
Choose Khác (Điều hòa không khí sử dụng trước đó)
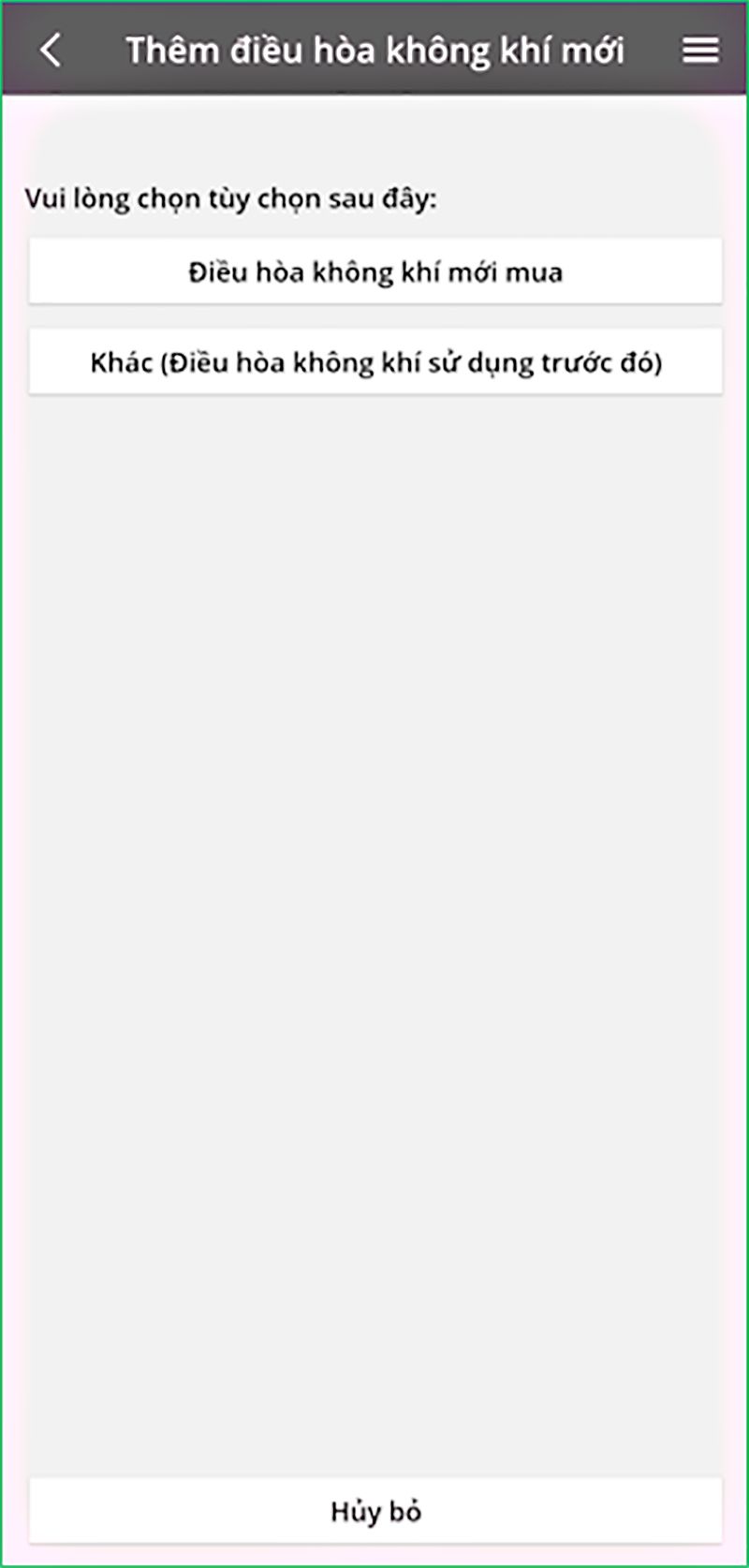375,361
